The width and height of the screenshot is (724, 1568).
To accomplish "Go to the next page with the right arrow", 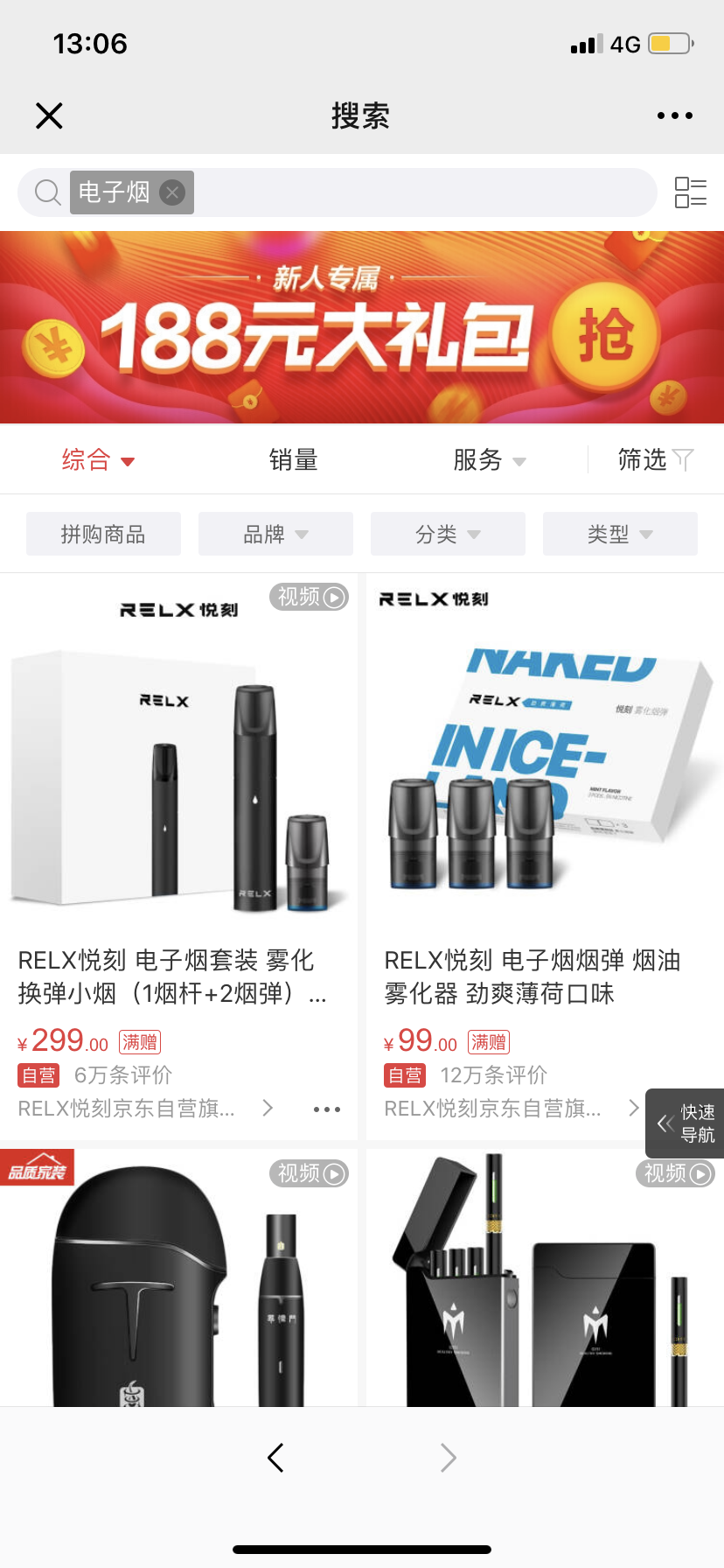I will pos(448,1457).
